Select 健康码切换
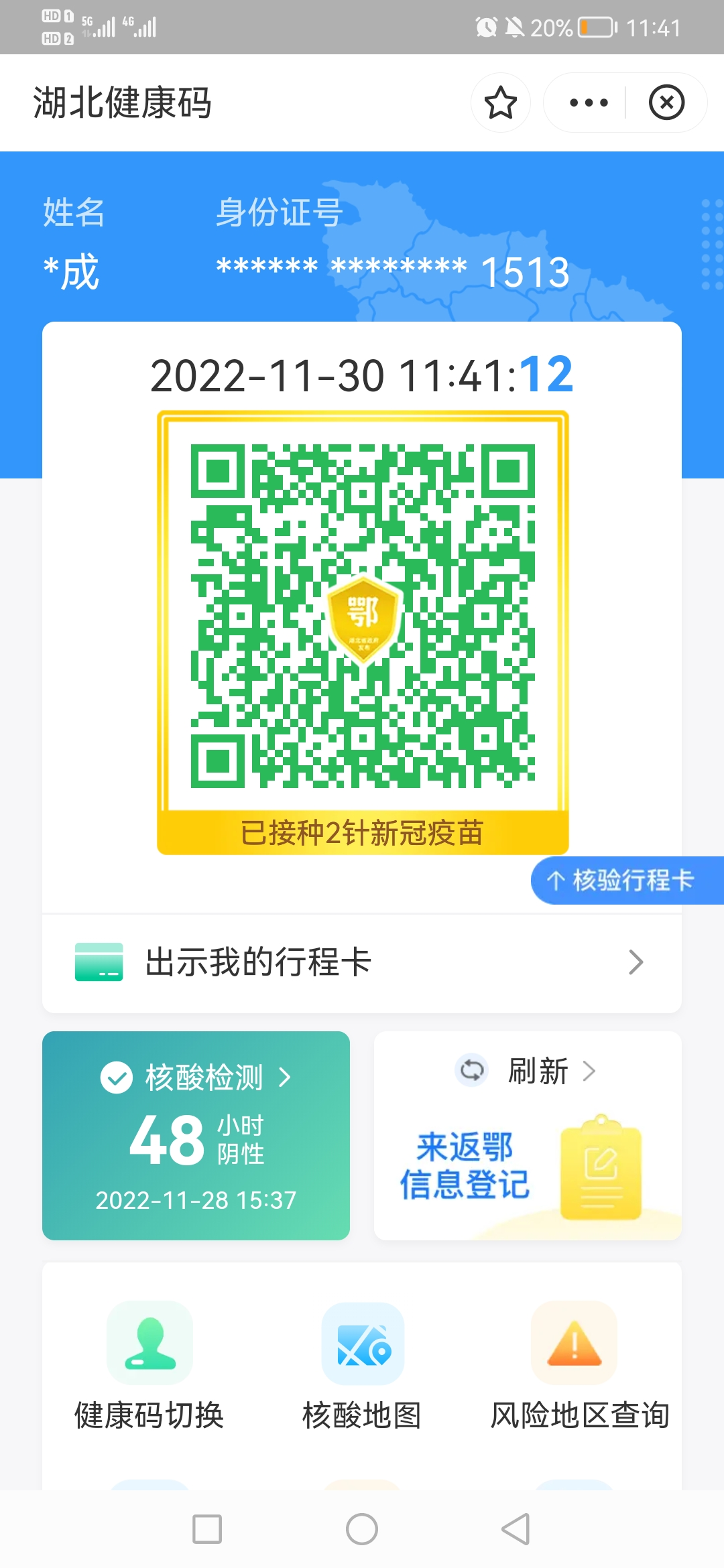 click(x=149, y=1366)
